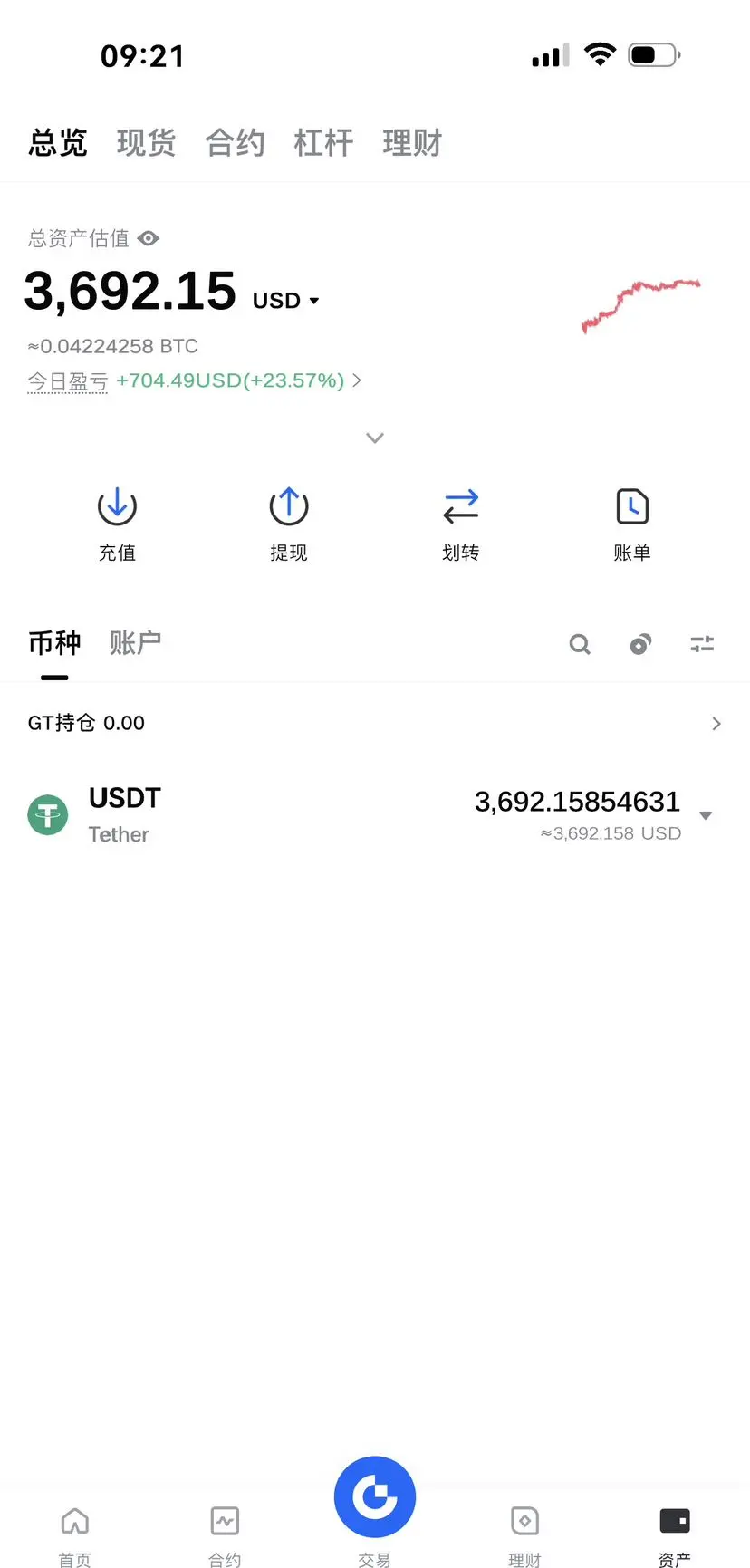
Task: Expand the USDT Tether asset row
Action: pyautogui.click(x=375, y=815)
